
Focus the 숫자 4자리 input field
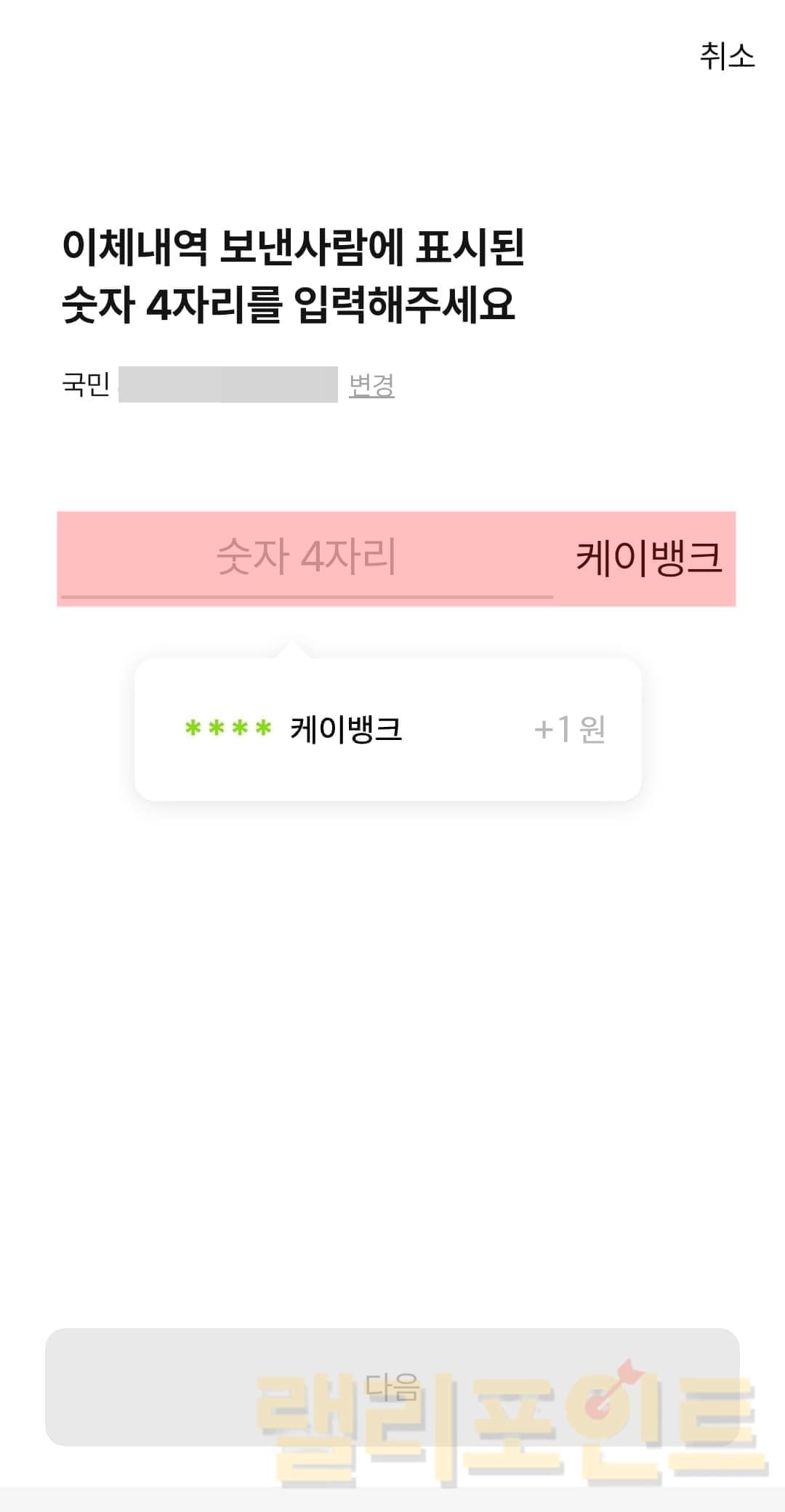click(x=307, y=558)
